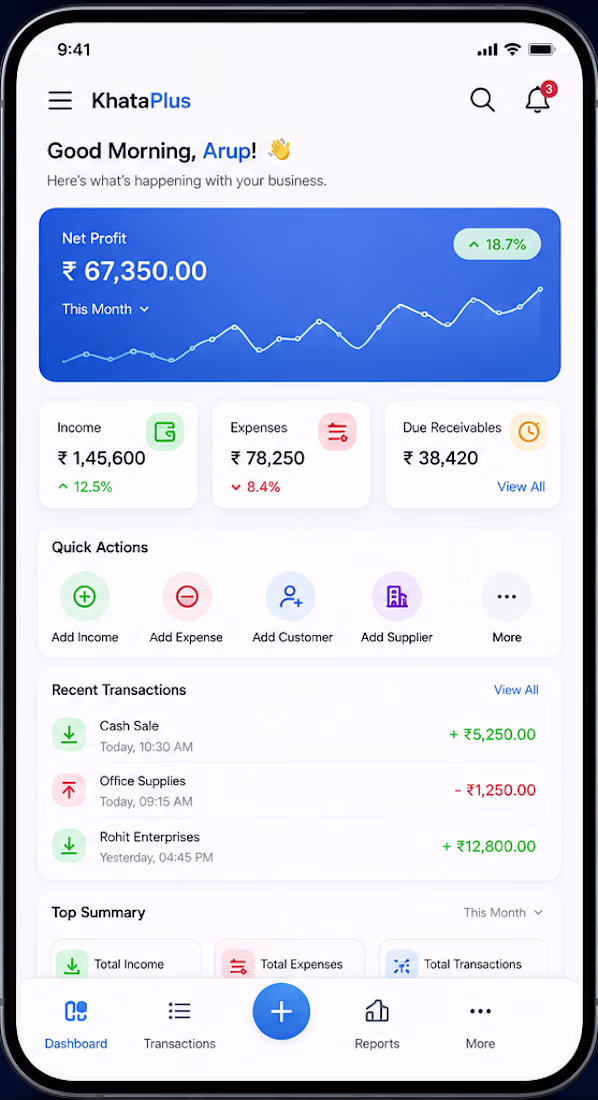This screenshot has width=598, height=1100.
Task: View all Due Receivables
Action: pyautogui.click(x=521, y=487)
